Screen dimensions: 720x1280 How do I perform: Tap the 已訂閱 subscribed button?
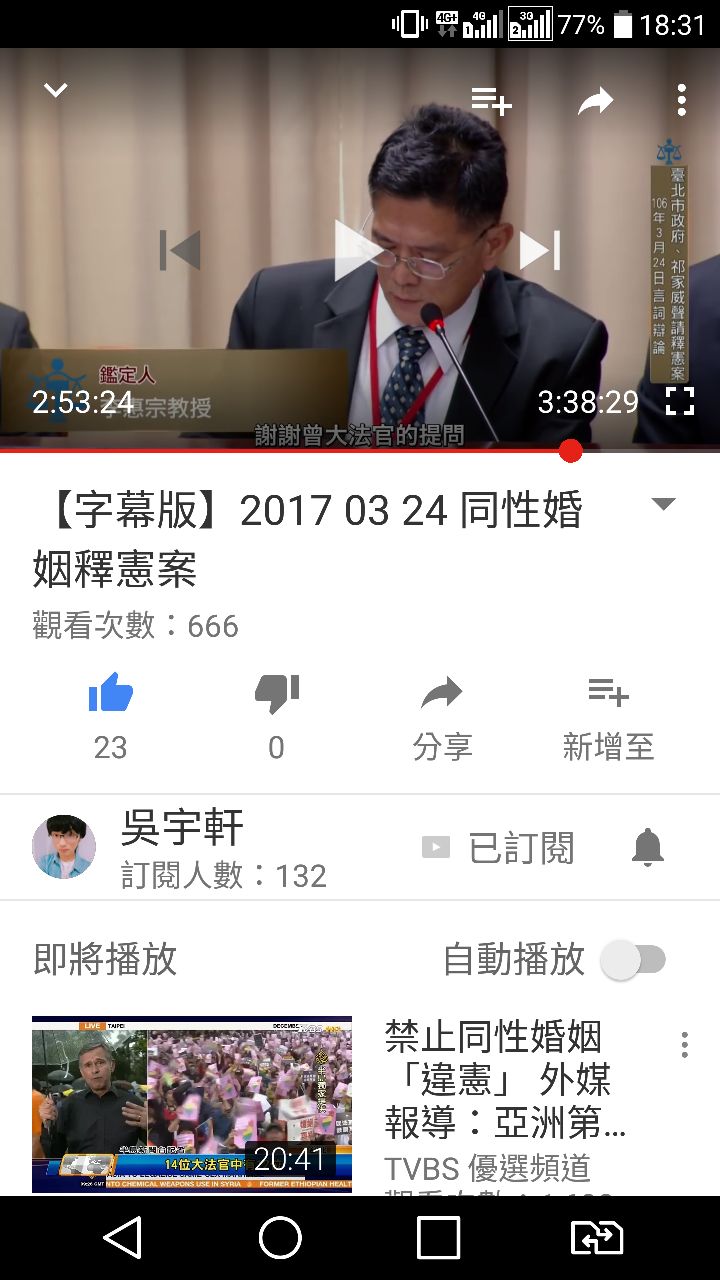click(x=498, y=848)
